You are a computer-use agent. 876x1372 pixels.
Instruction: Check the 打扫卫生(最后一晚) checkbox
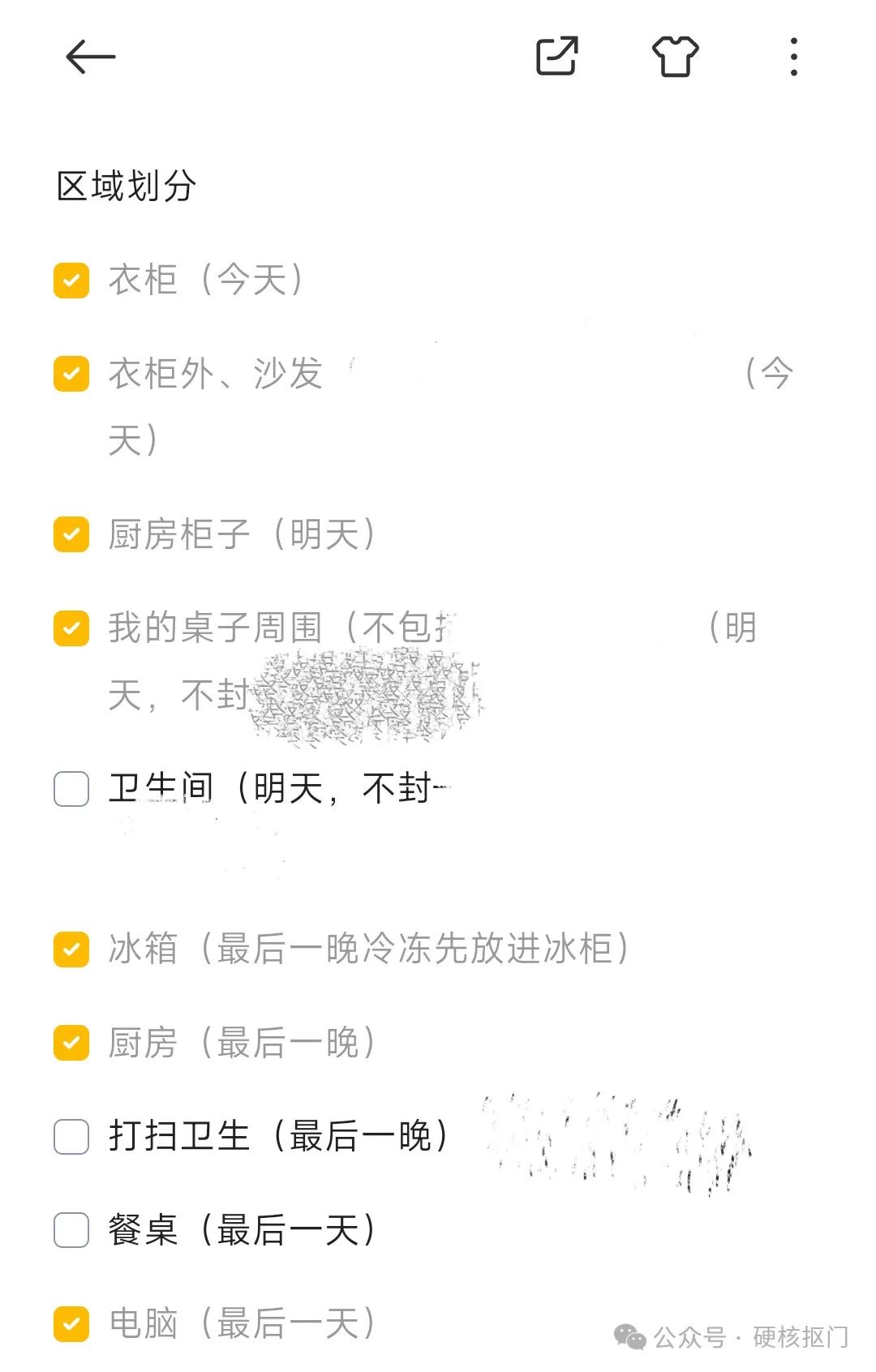(71, 1136)
